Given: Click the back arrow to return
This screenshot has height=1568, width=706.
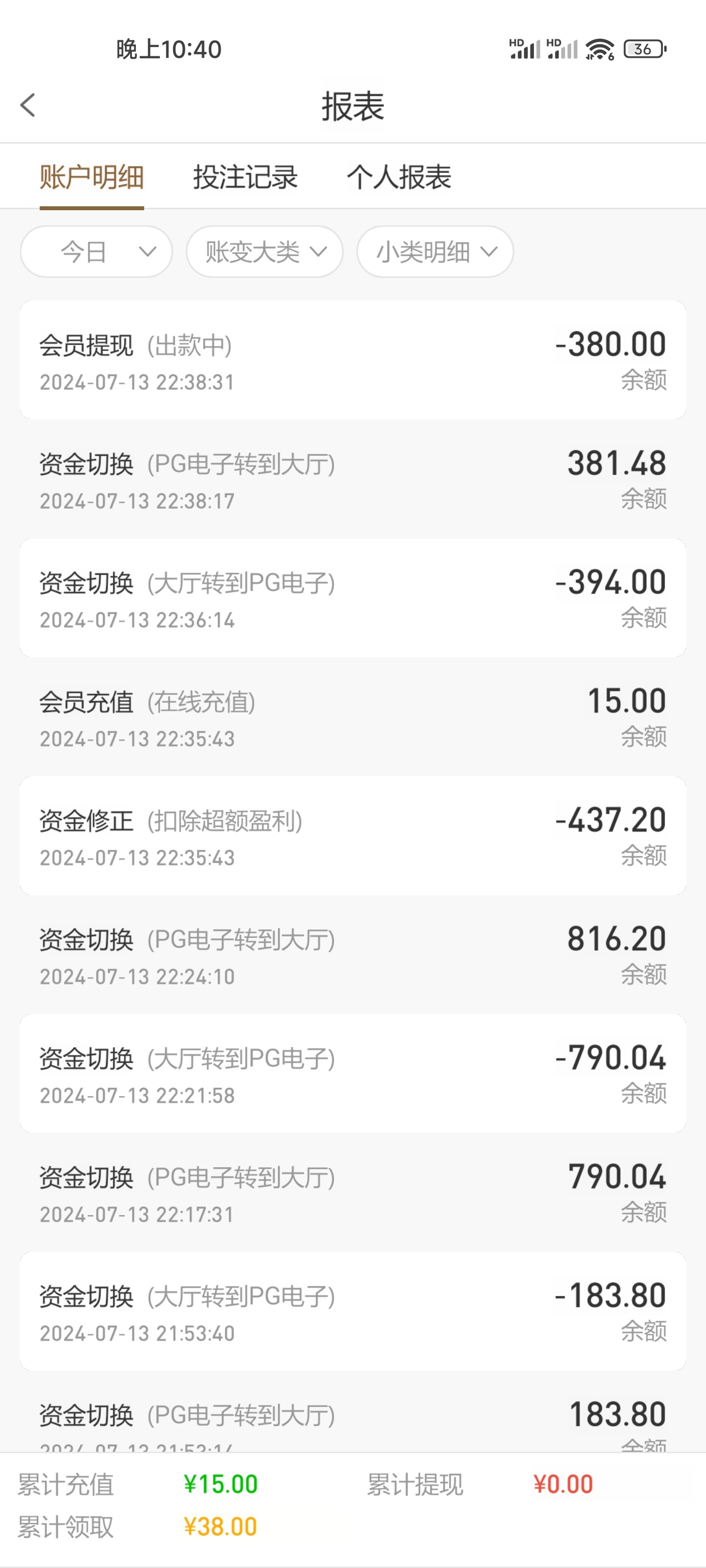Looking at the screenshot, I should click(27, 105).
